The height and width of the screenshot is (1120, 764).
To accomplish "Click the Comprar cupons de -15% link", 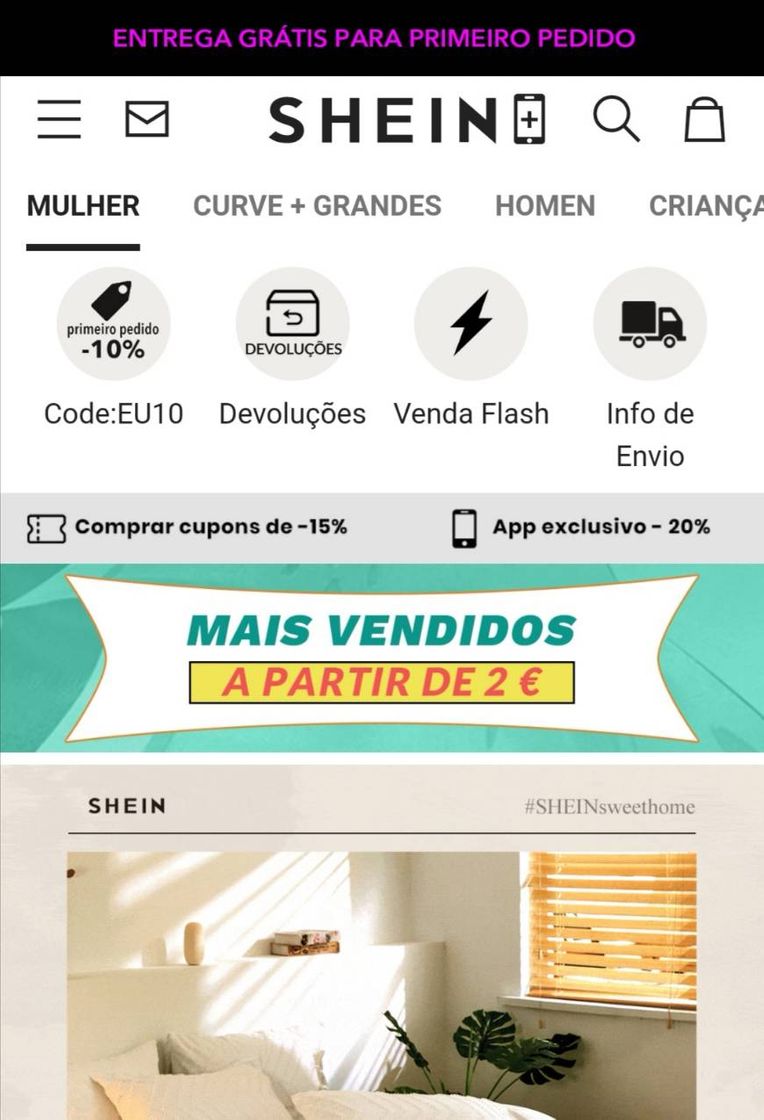I will coord(214,523).
